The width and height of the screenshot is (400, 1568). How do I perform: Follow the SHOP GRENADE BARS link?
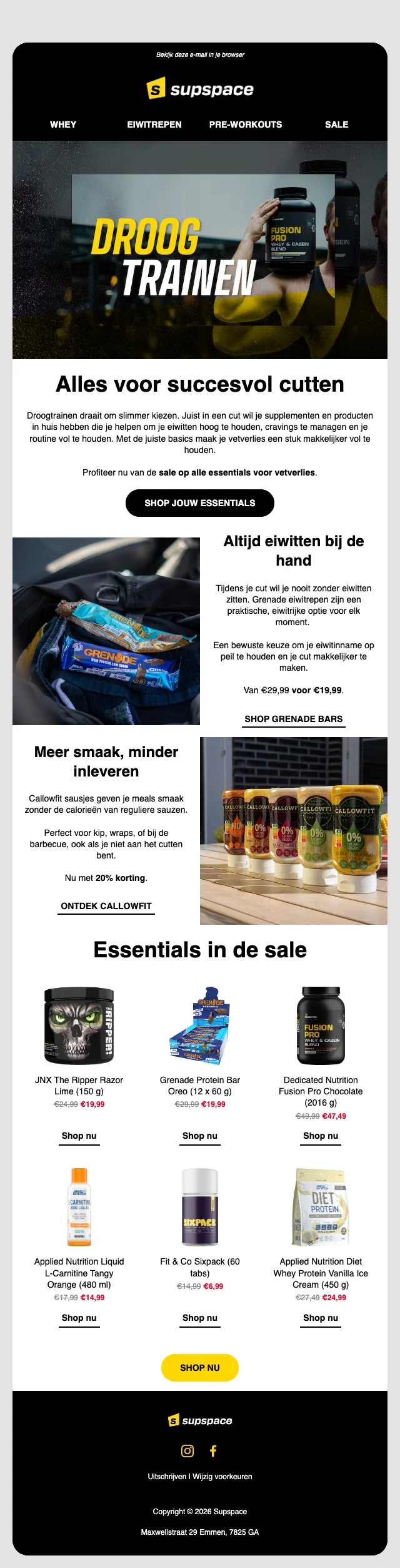pyautogui.click(x=294, y=719)
